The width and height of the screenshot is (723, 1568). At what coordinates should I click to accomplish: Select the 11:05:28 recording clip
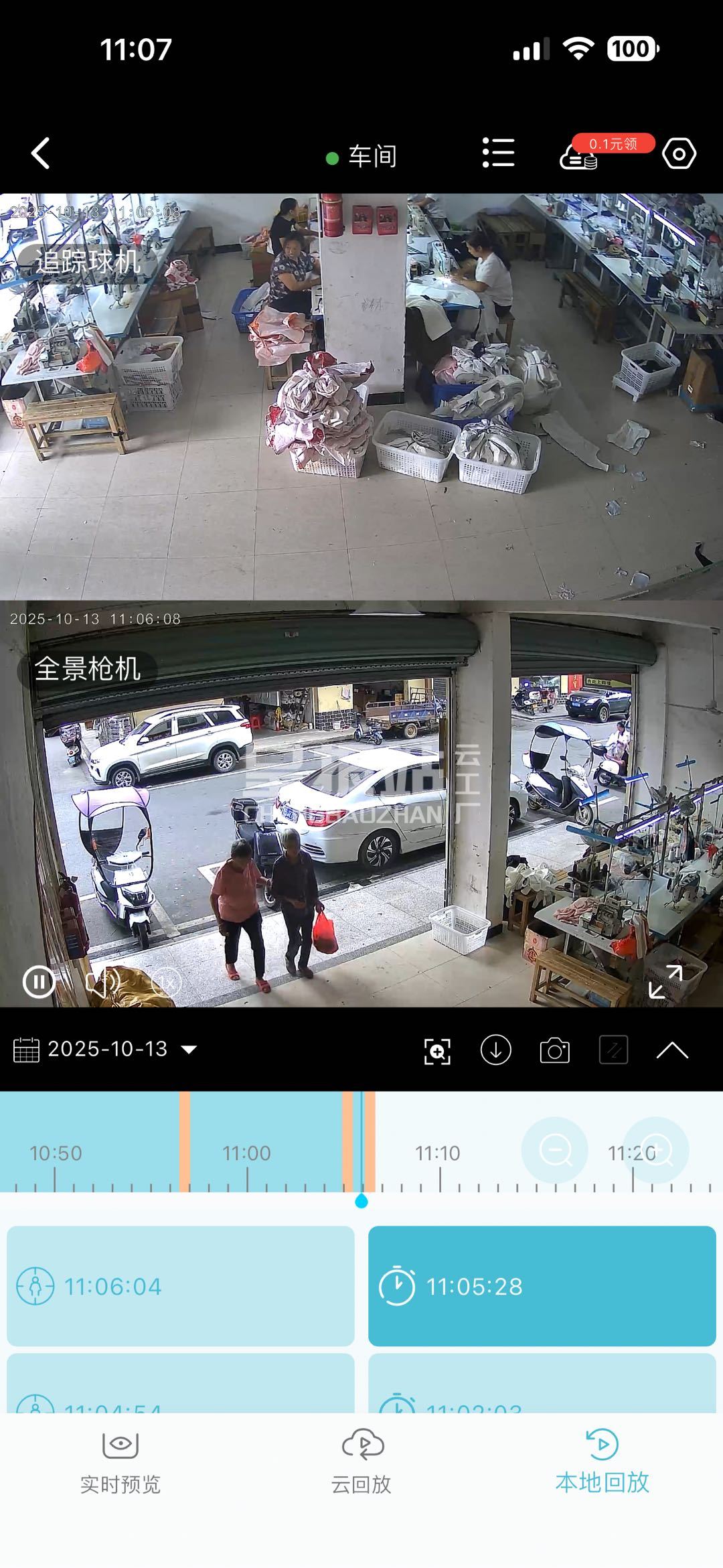click(x=542, y=1286)
